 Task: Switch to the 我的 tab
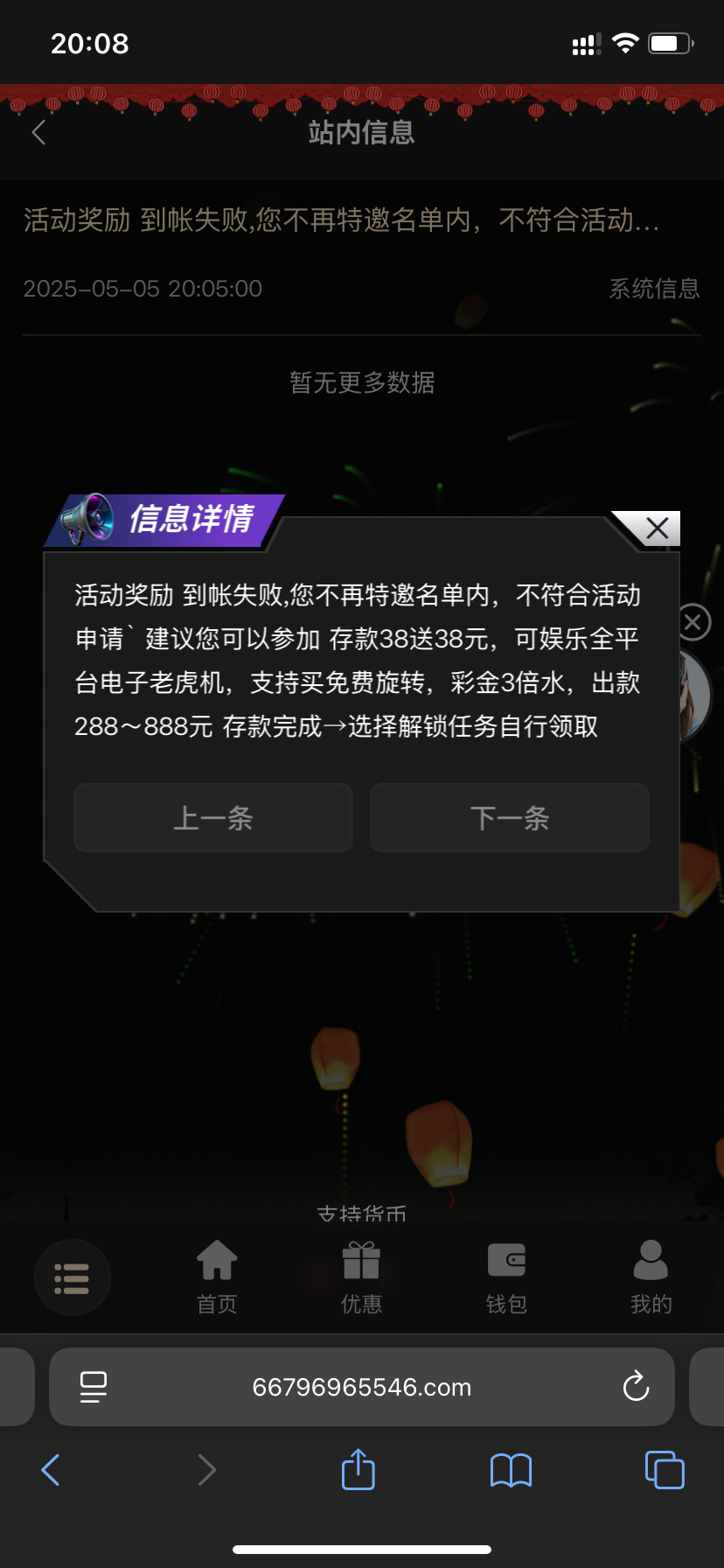[651, 1277]
